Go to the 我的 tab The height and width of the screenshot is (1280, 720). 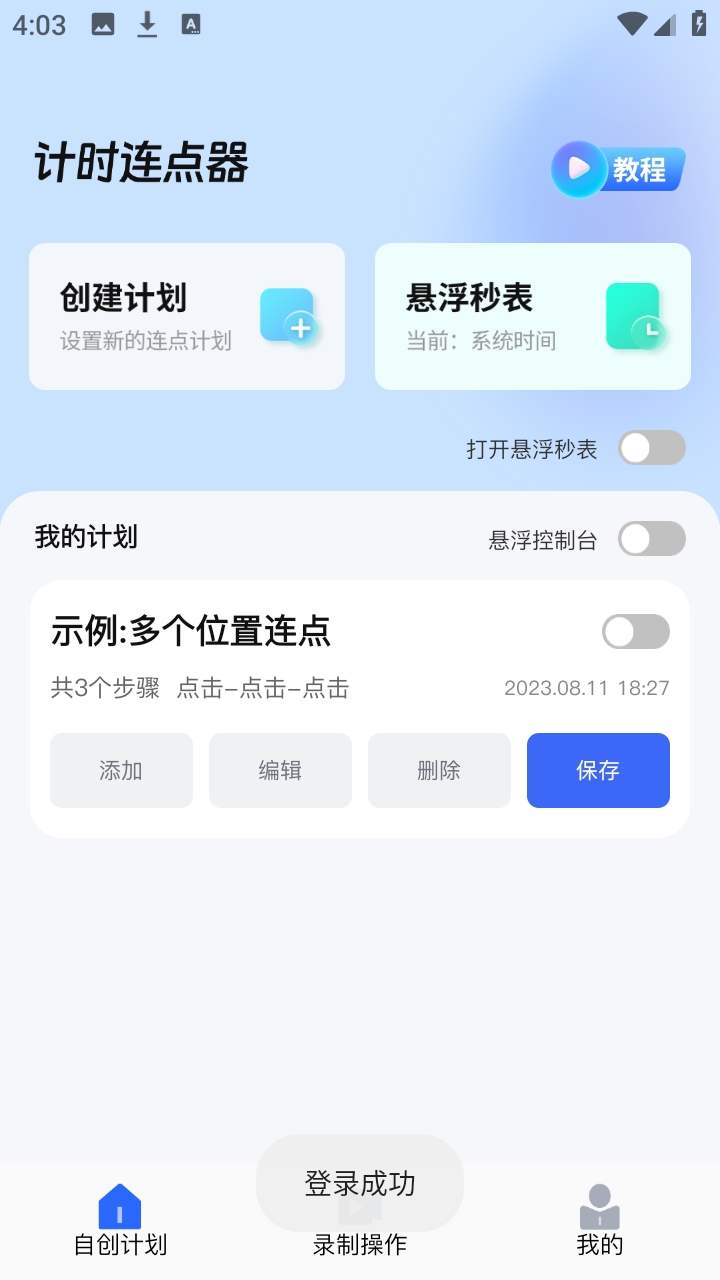(599, 1220)
